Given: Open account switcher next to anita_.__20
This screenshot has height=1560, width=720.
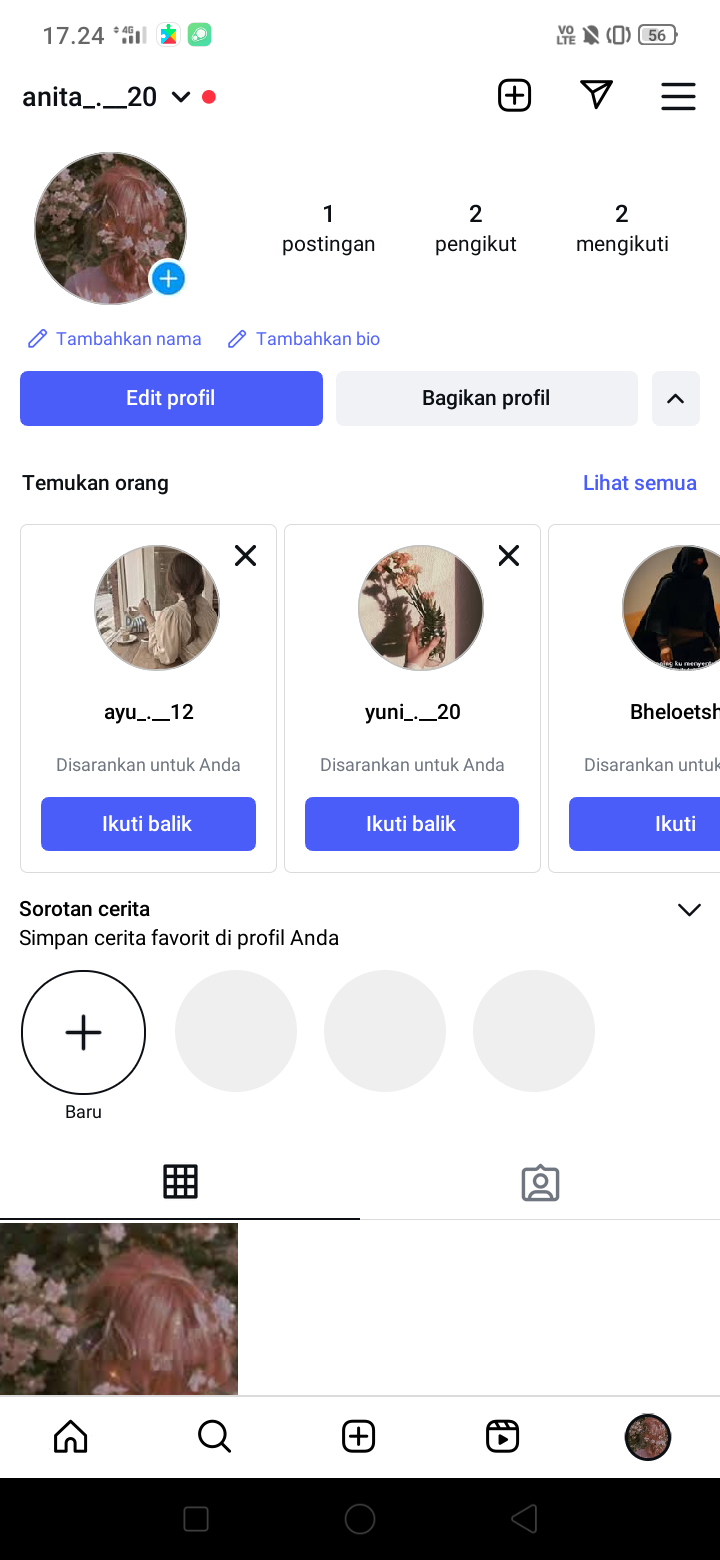Looking at the screenshot, I should point(181,97).
